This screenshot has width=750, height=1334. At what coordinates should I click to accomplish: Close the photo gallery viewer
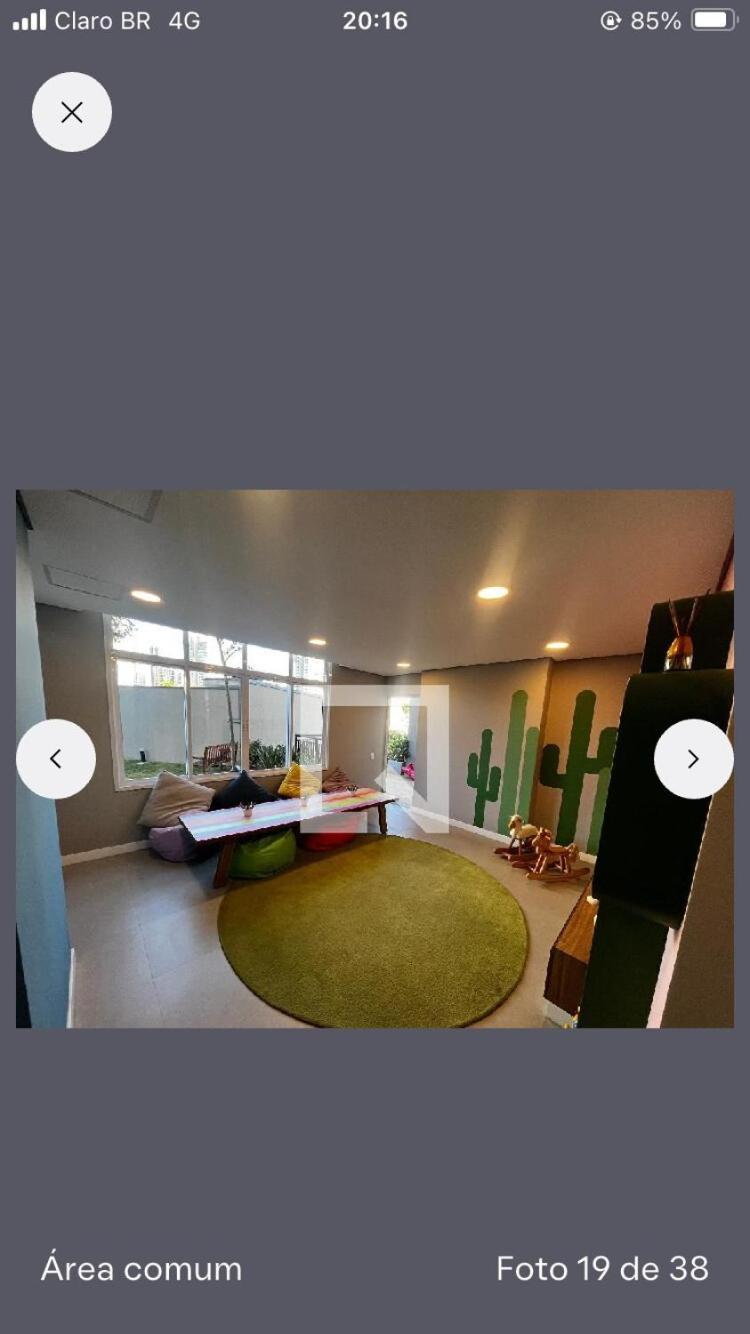[72, 112]
